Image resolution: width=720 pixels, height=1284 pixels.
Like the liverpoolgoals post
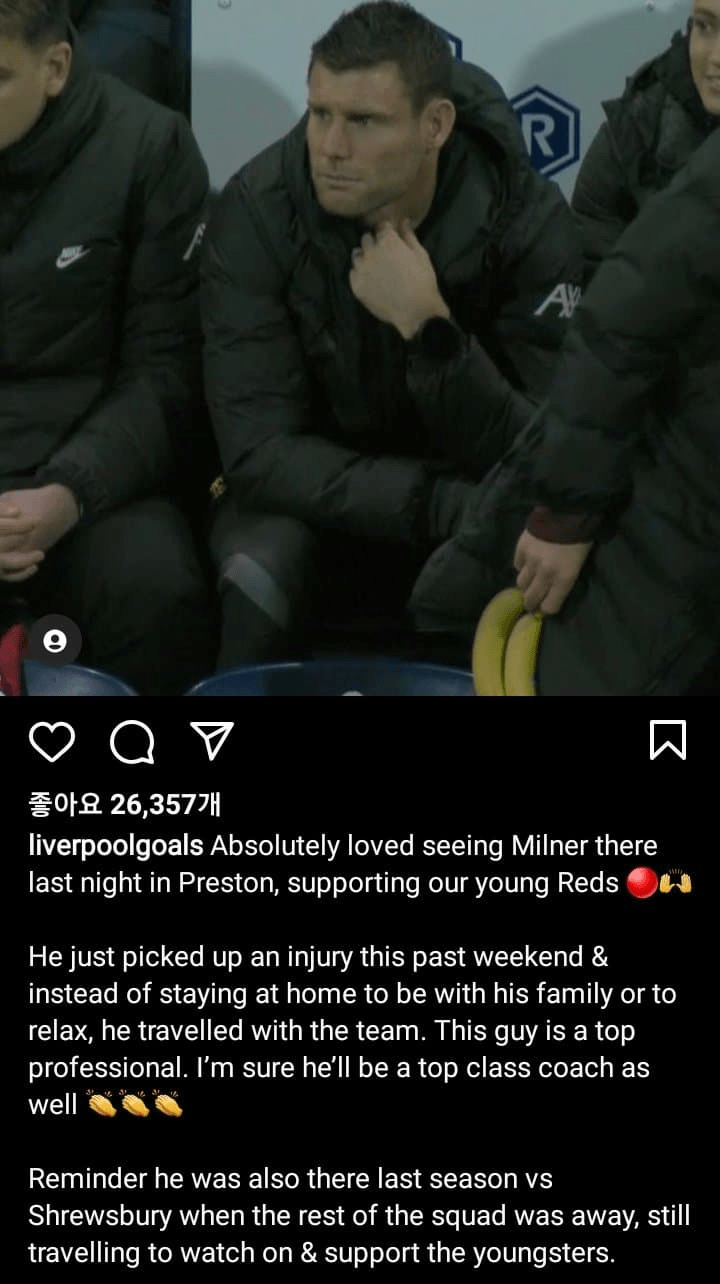coord(52,741)
